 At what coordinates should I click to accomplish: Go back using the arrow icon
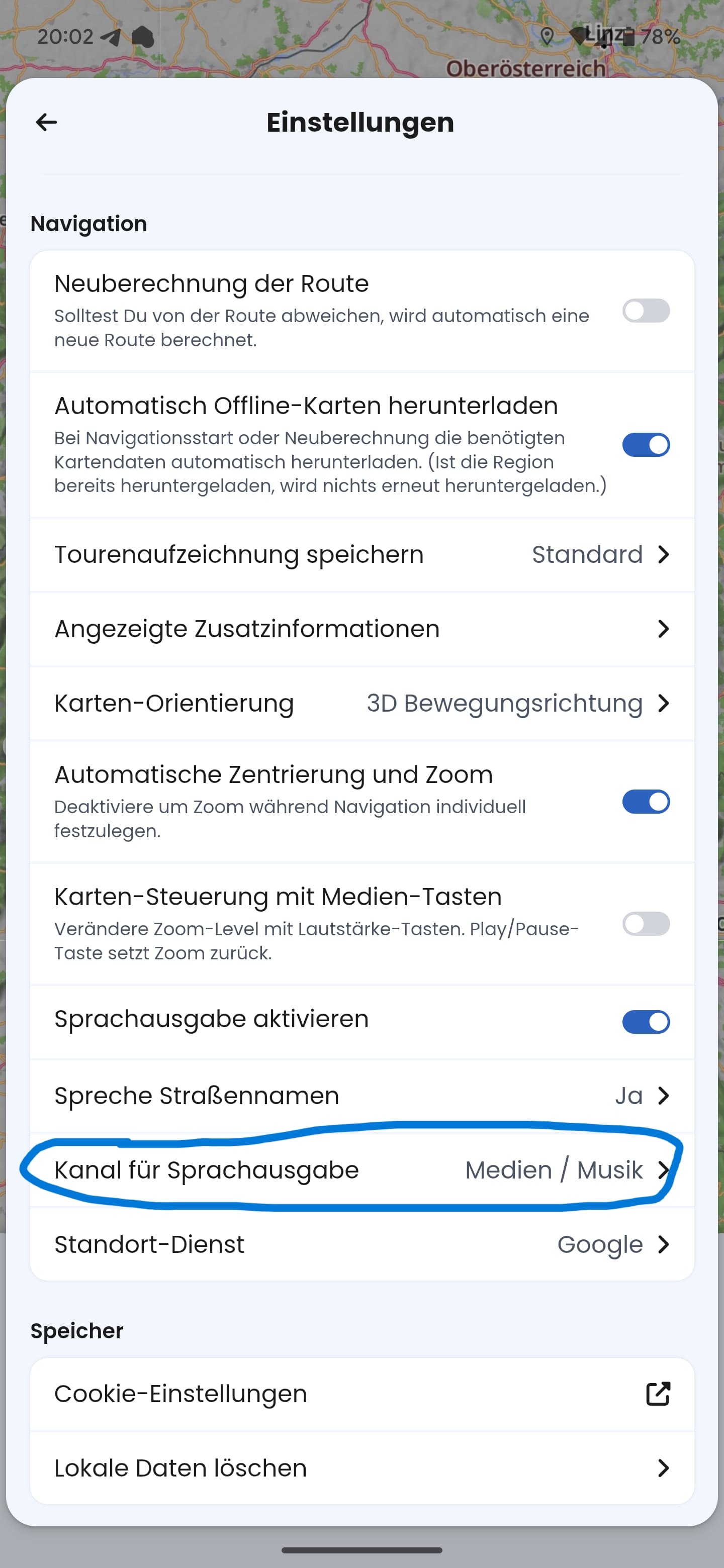pyautogui.click(x=47, y=122)
